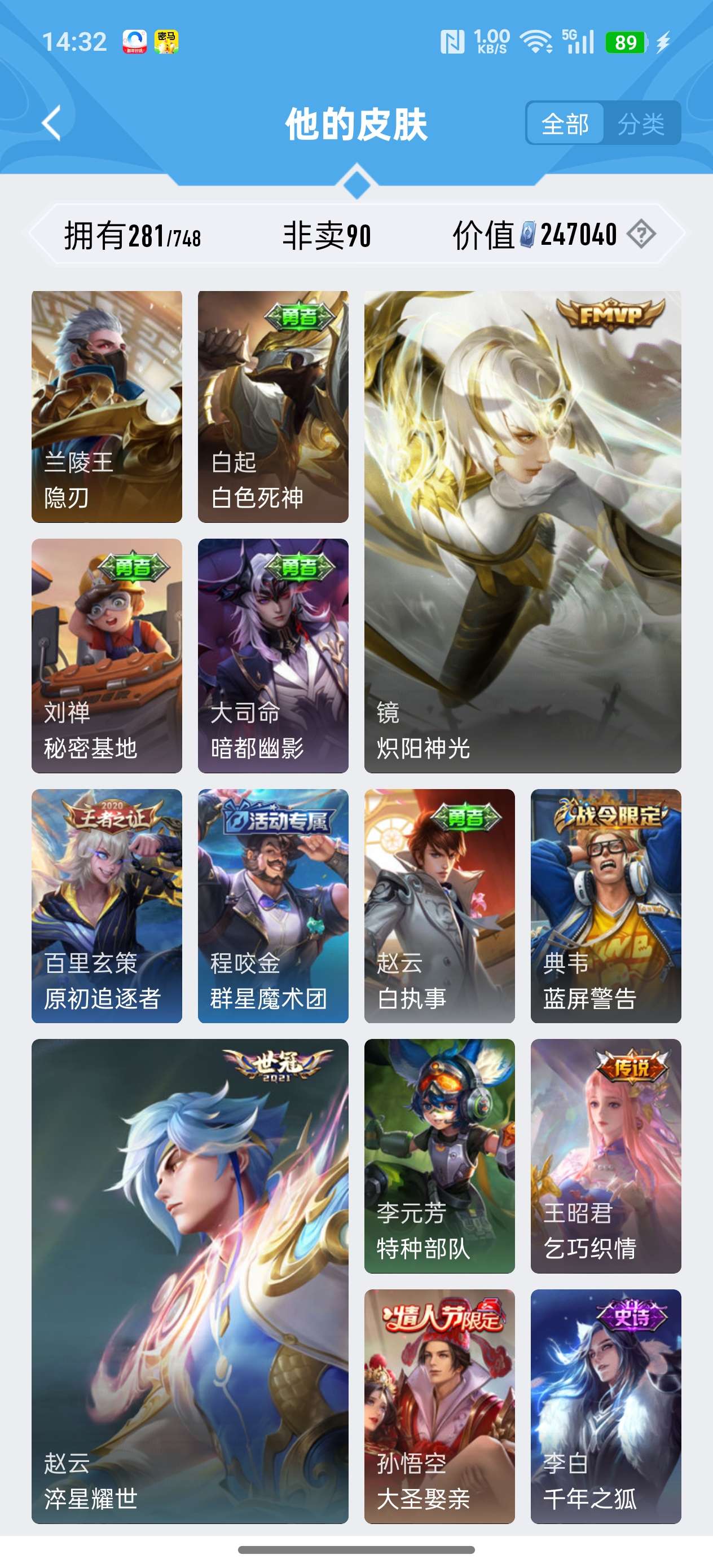
Task: Open 大司命 暗都幽影 skin card
Action: point(273,655)
